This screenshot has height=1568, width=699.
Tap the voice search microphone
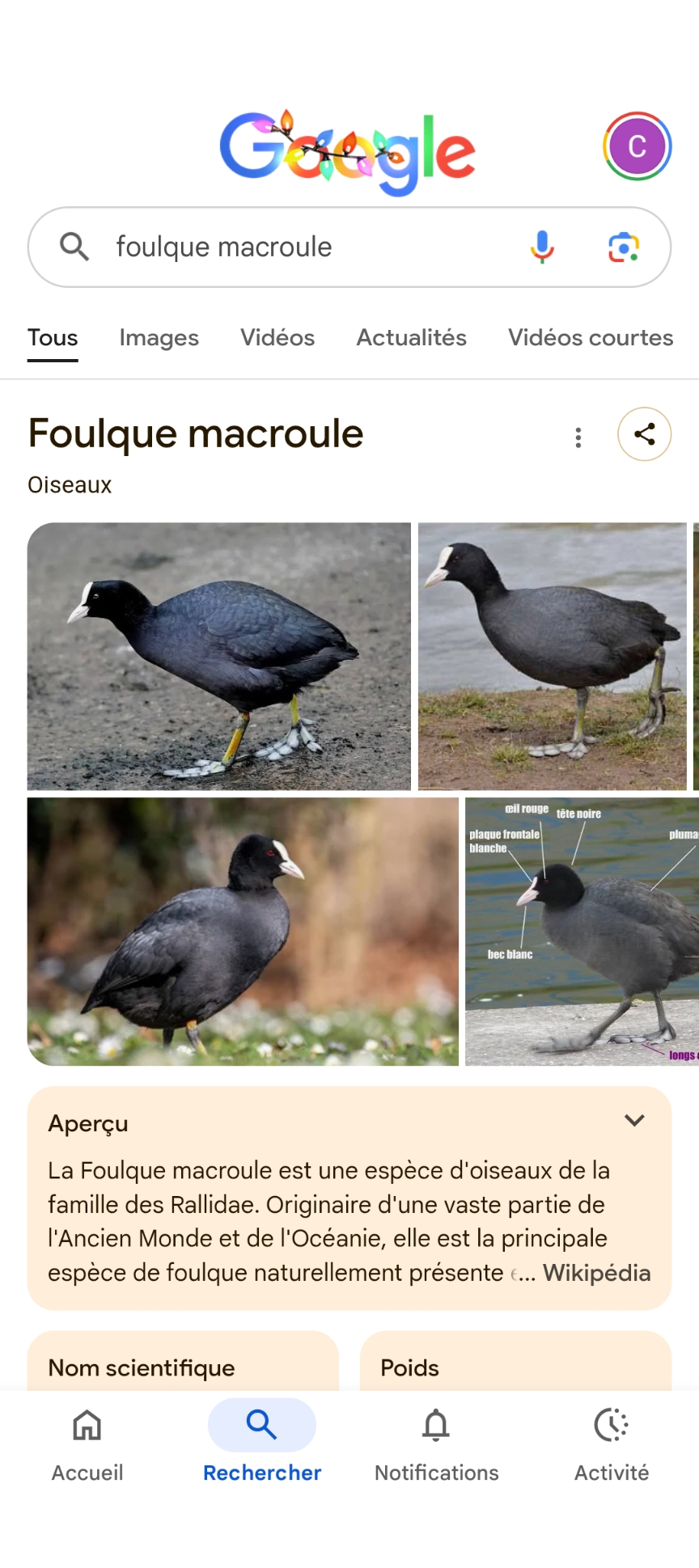click(x=542, y=247)
